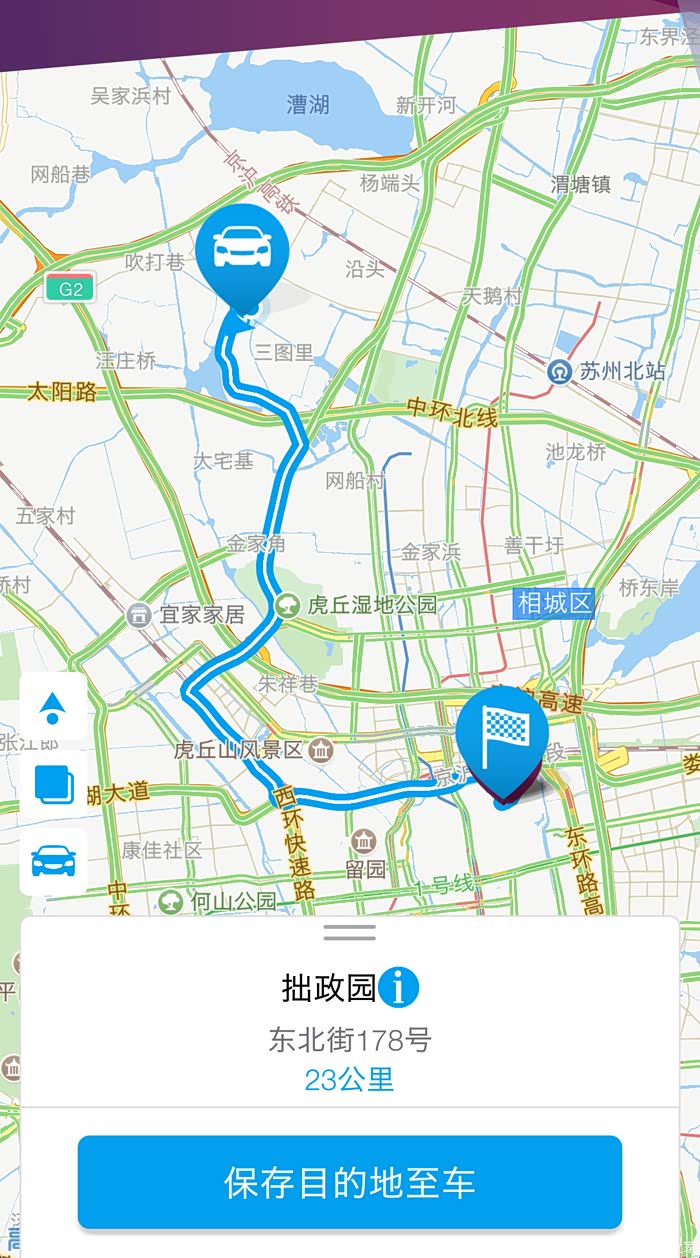
Task: Open the map layers button
Action: point(53,783)
